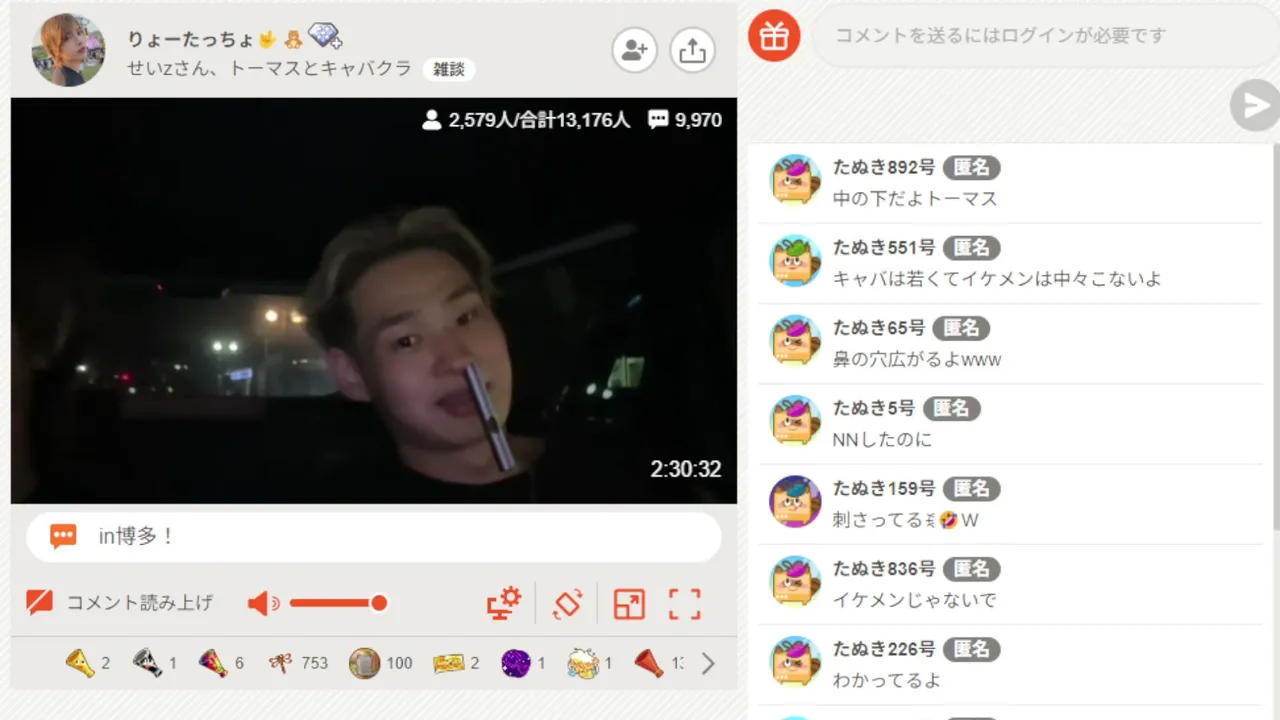Enter fullscreen mode
This screenshot has width=1280, height=720.
[x=685, y=603]
